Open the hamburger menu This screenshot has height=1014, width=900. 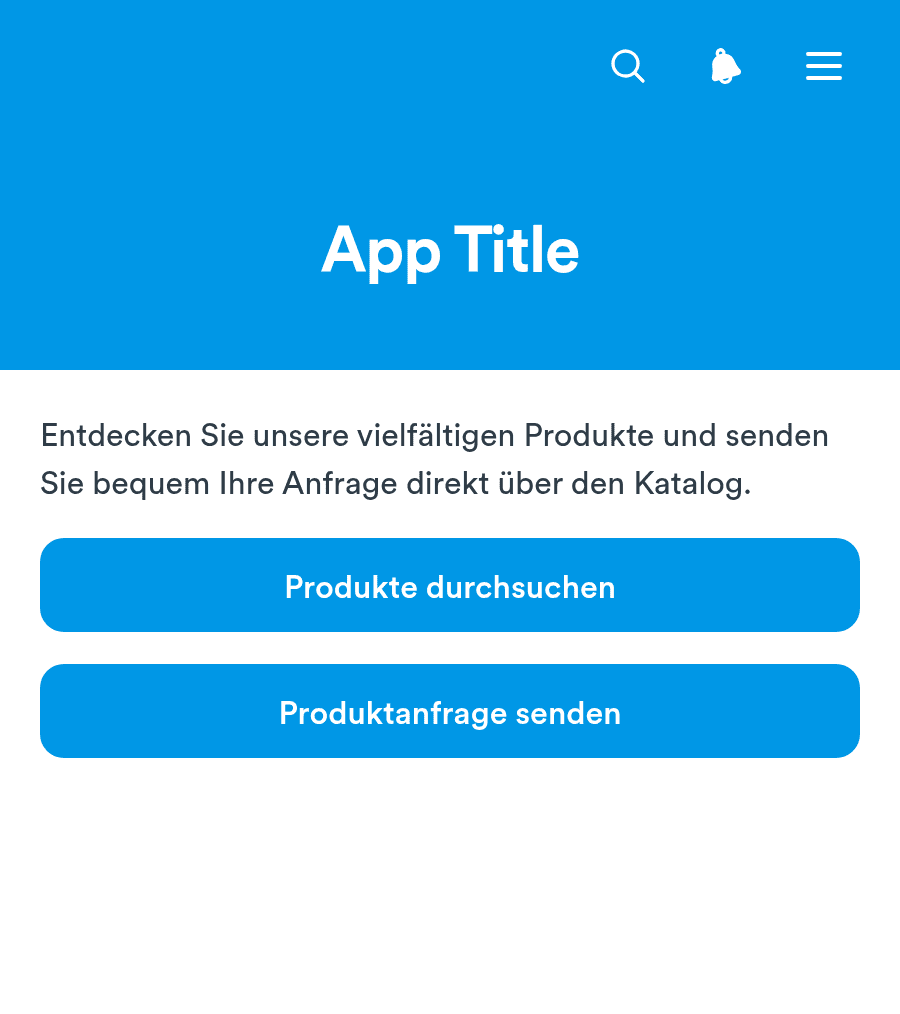pyautogui.click(x=824, y=66)
